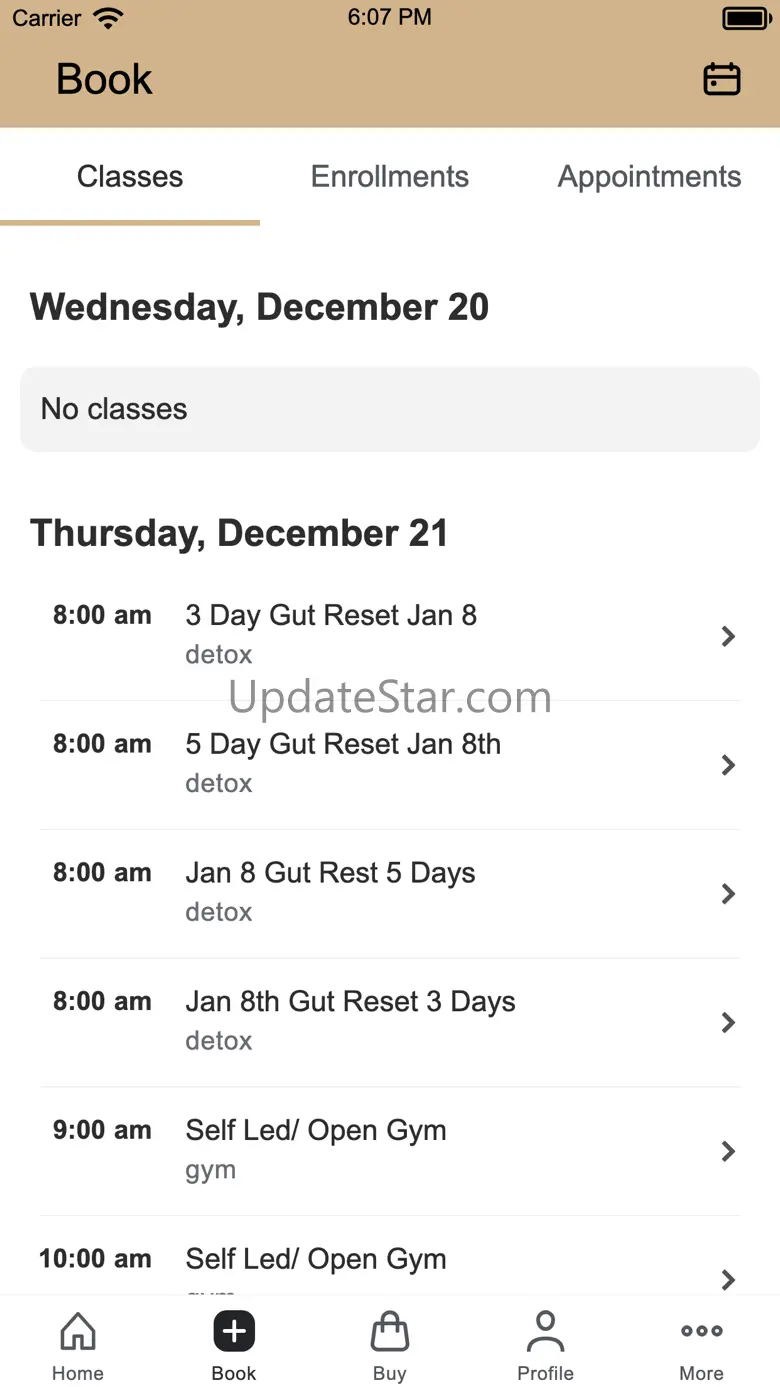Switch to the Enrollments tab

click(390, 177)
